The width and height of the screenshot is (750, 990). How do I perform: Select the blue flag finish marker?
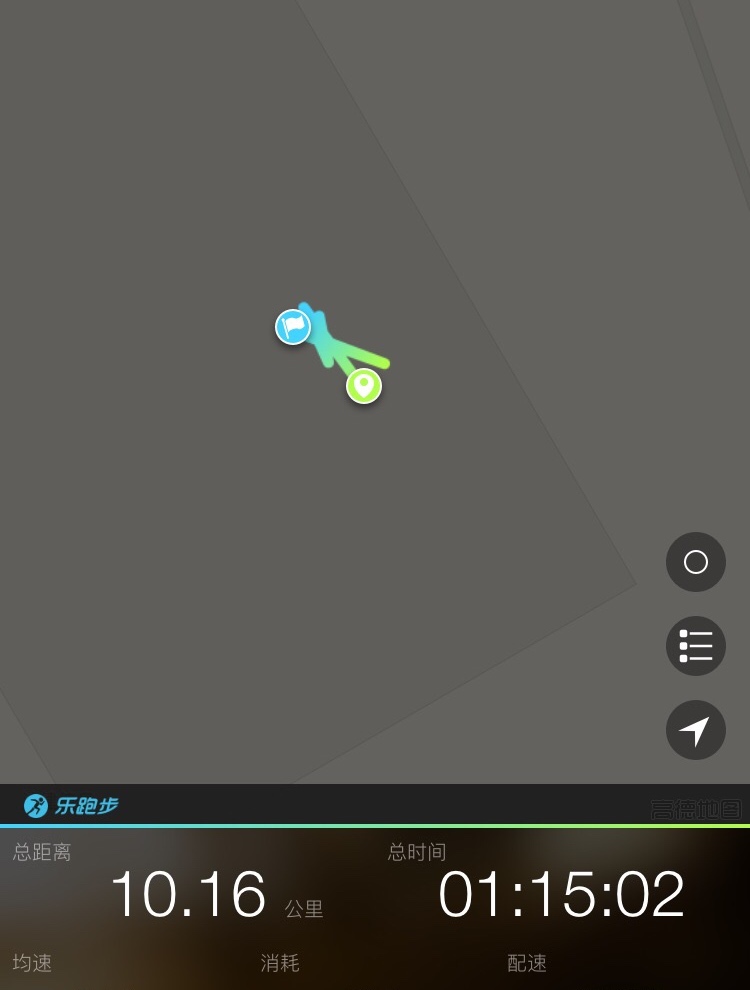(293, 327)
